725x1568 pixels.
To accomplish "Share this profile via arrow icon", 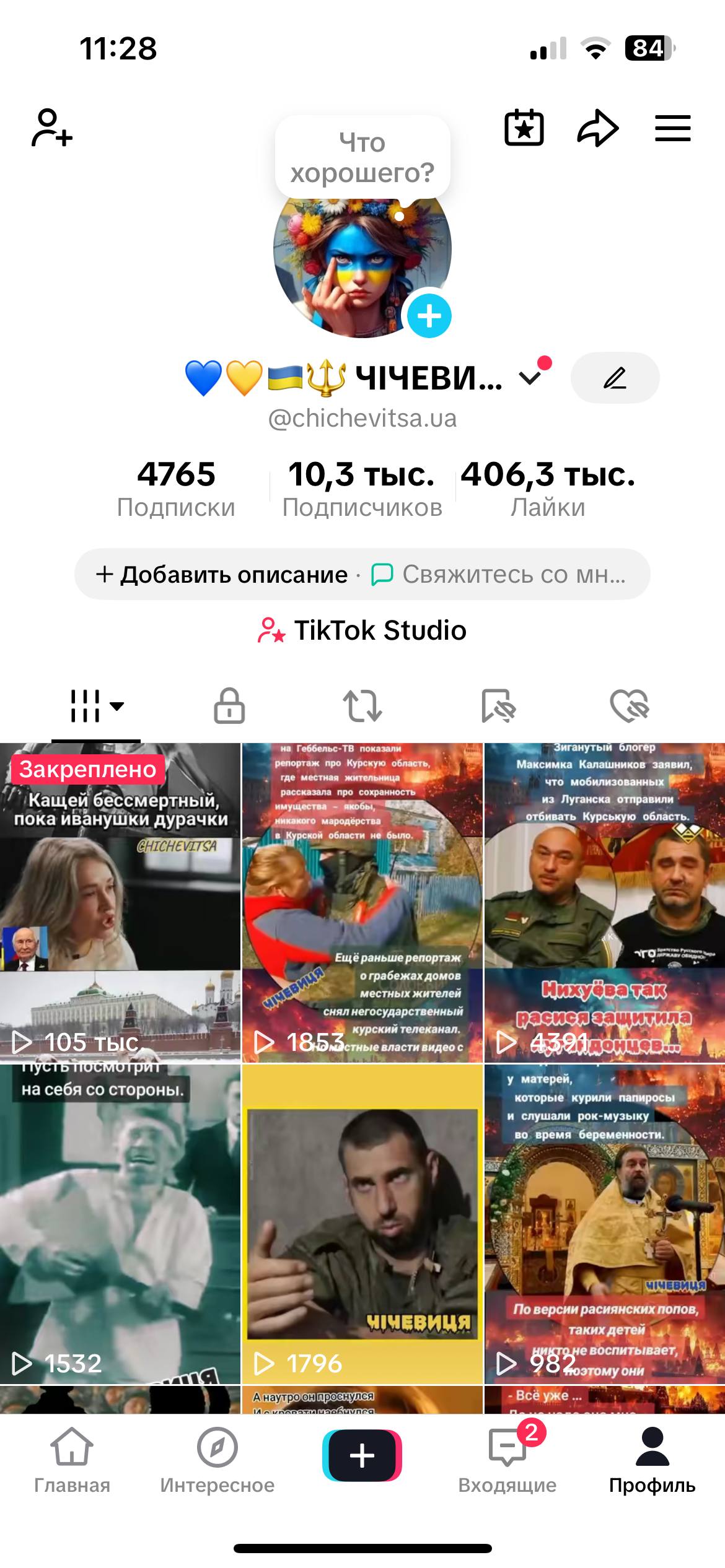I will pos(598,128).
